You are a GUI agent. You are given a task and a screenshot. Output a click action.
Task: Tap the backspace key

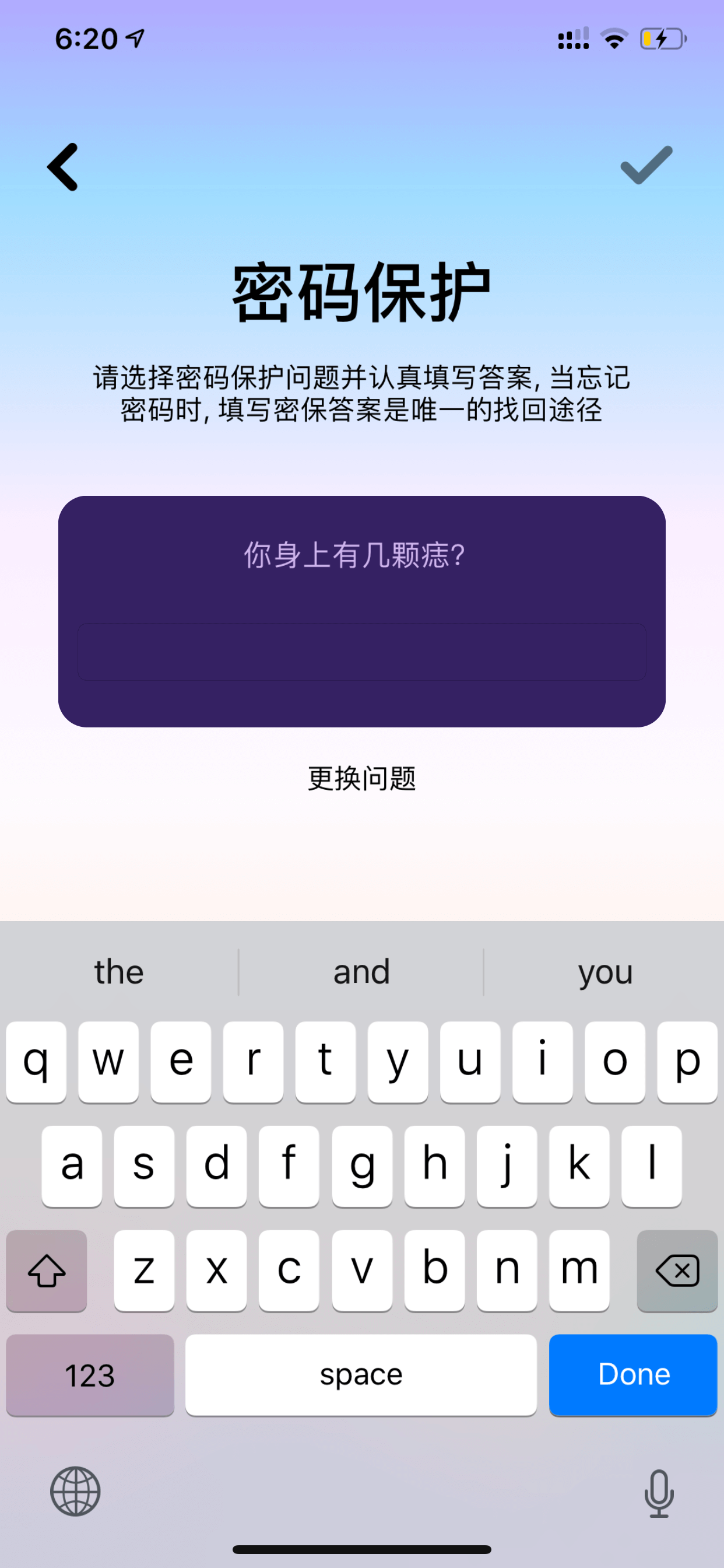[x=677, y=1270]
